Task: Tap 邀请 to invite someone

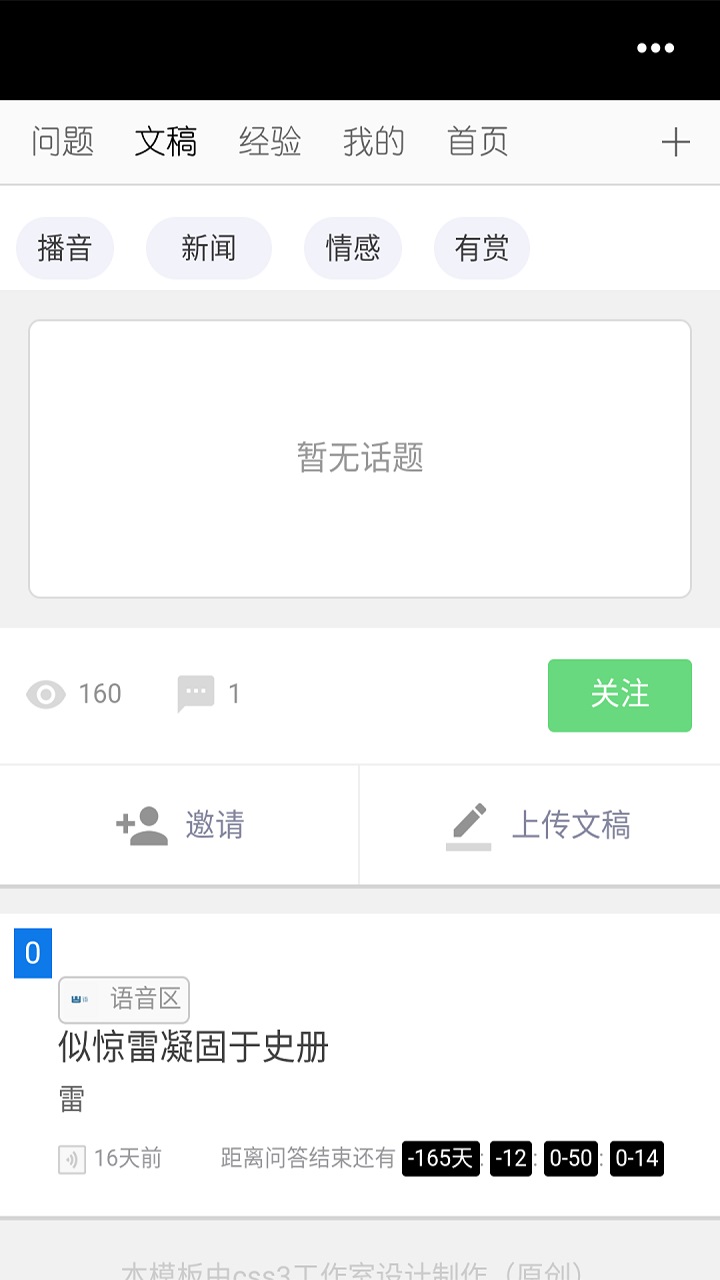Action: (x=180, y=825)
